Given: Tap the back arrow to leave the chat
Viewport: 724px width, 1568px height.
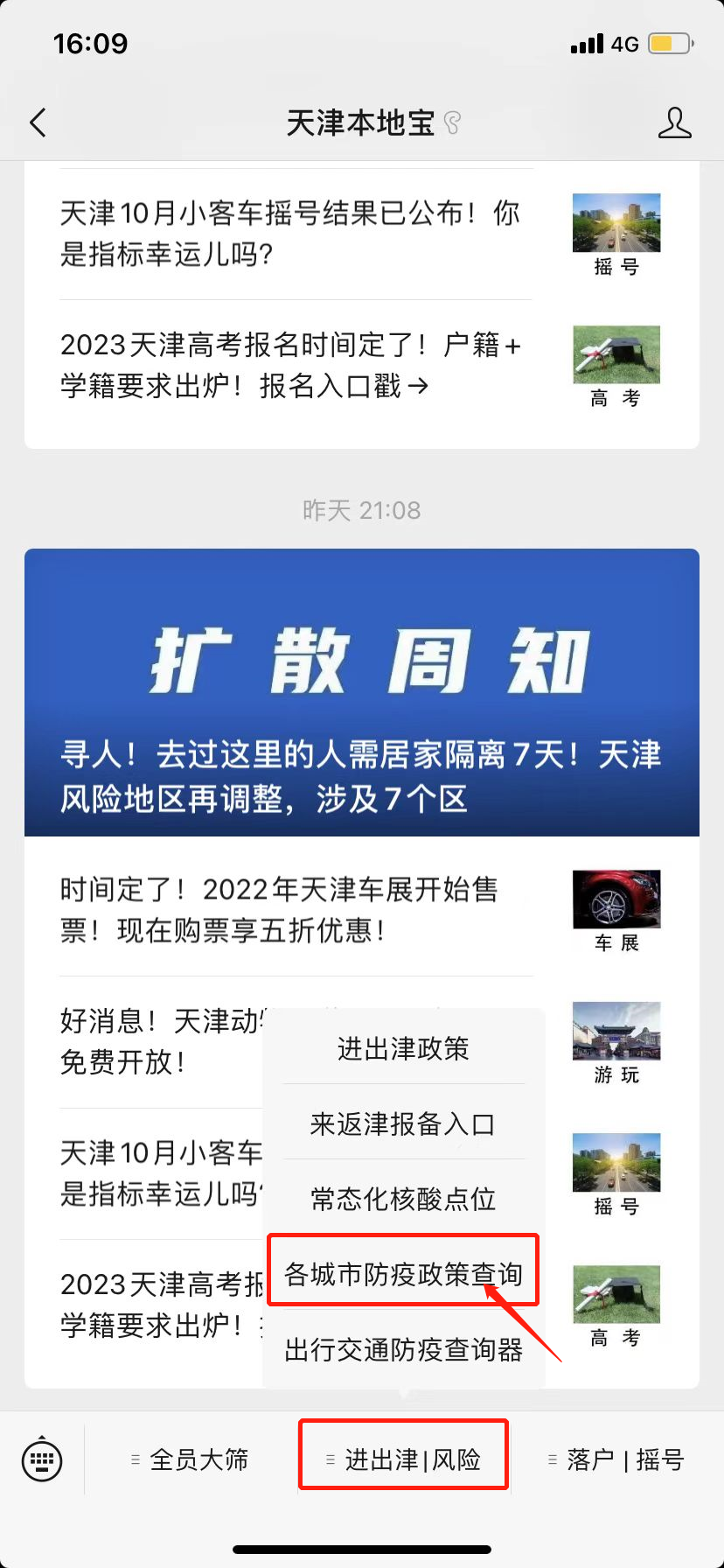Looking at the screenshot, I should pyautogui.click(x=37, y=122).
